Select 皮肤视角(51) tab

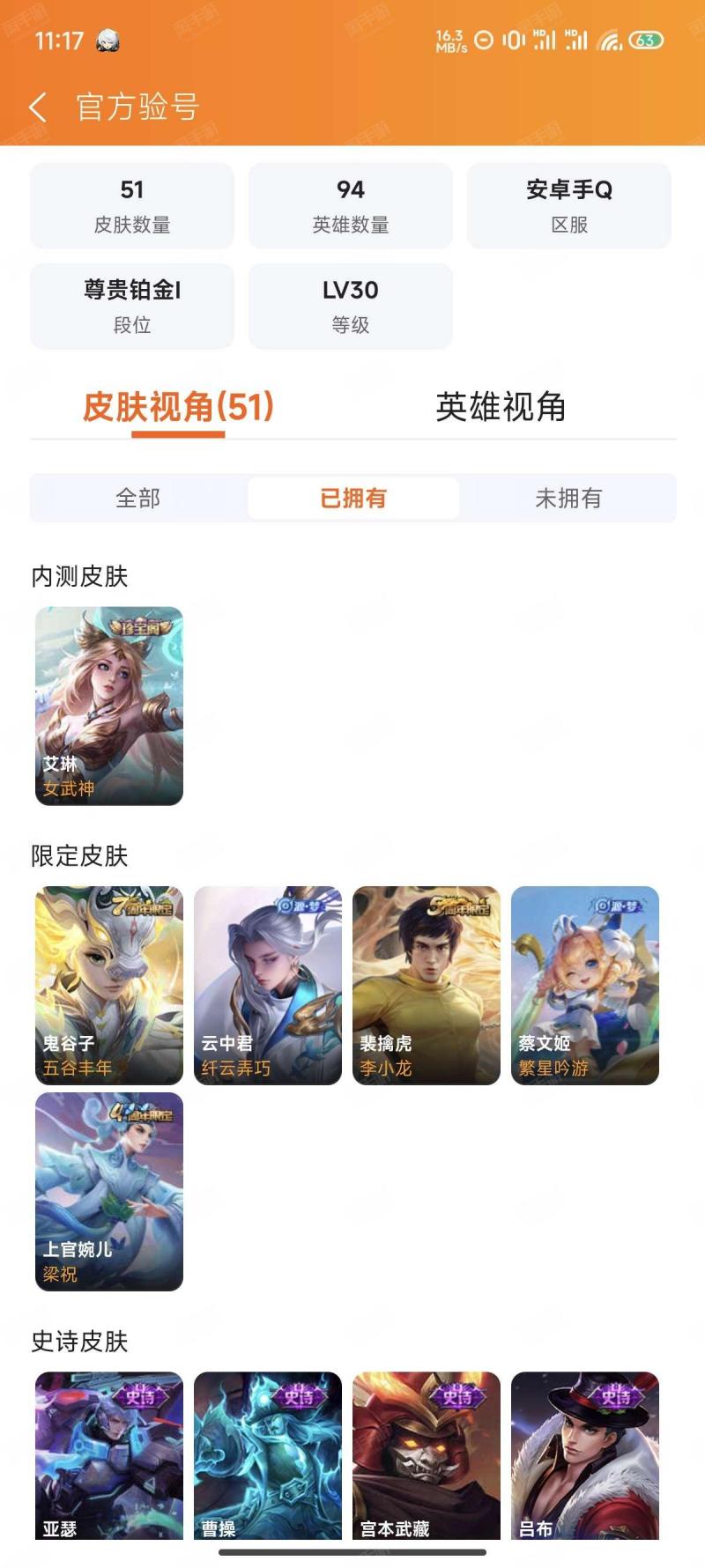(178, 407)
